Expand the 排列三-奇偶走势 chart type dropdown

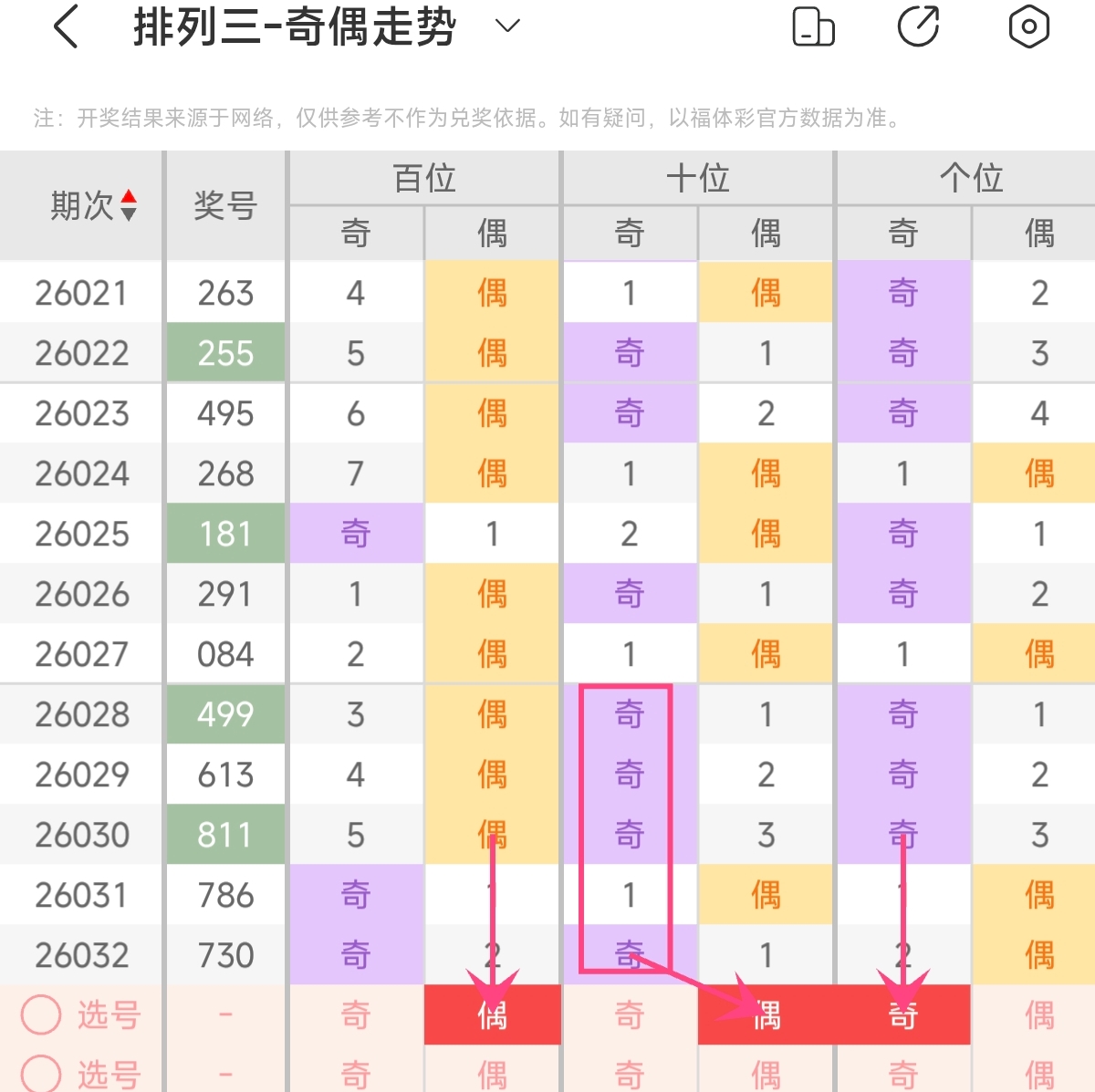tap(507, 26)
